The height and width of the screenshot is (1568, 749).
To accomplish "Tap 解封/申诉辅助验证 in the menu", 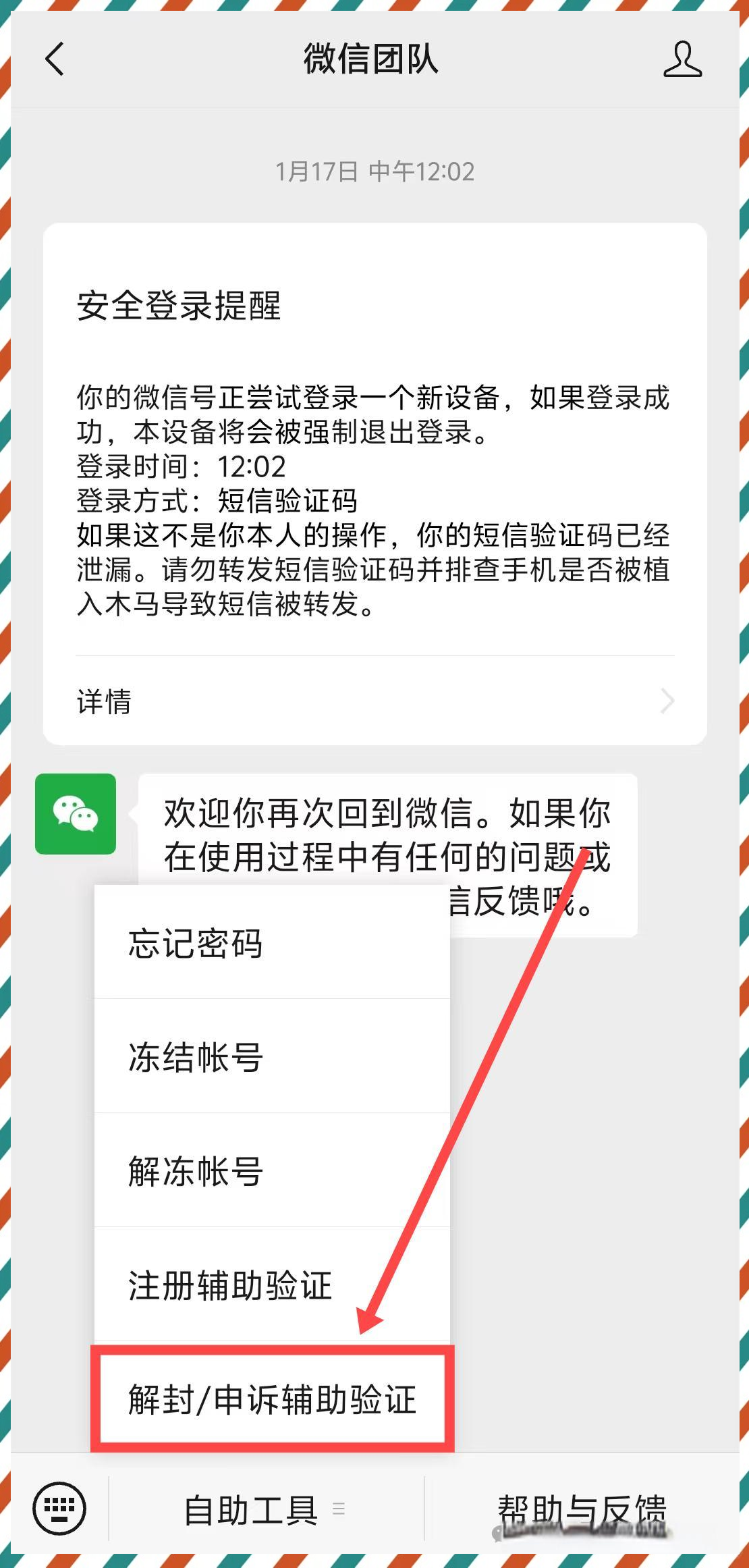I will [x=272, y=1399].
